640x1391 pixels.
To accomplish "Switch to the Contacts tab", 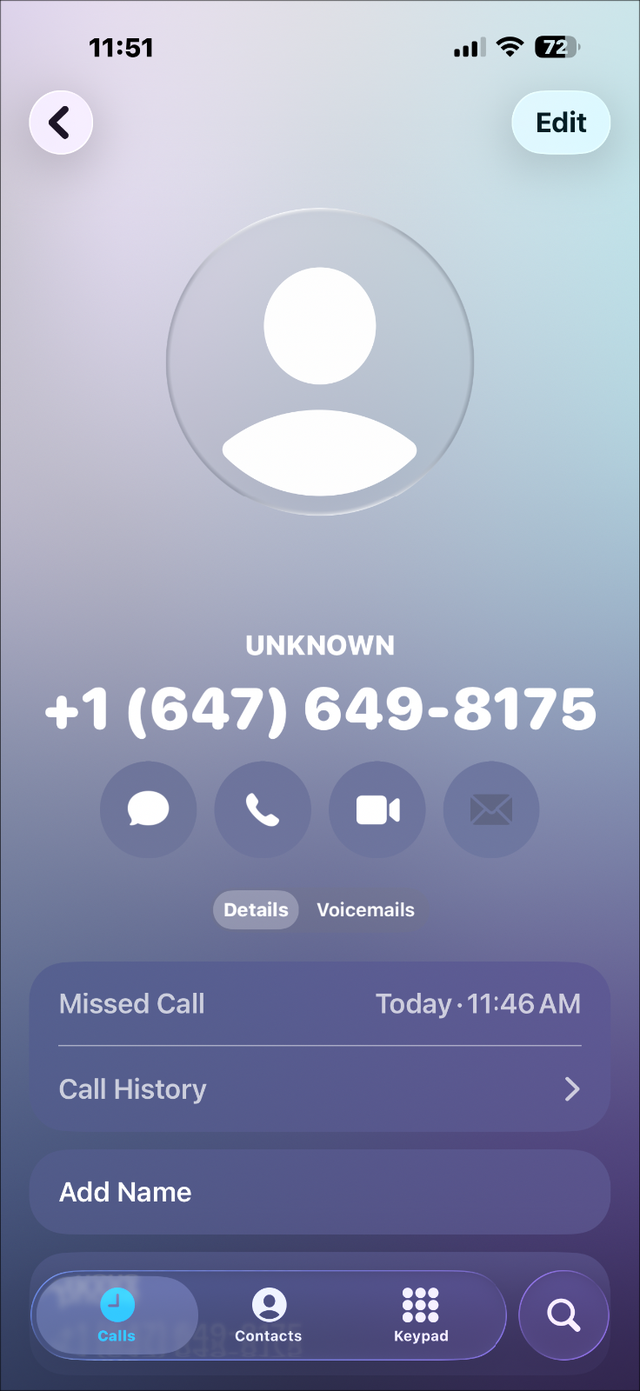I will 268,1315.
